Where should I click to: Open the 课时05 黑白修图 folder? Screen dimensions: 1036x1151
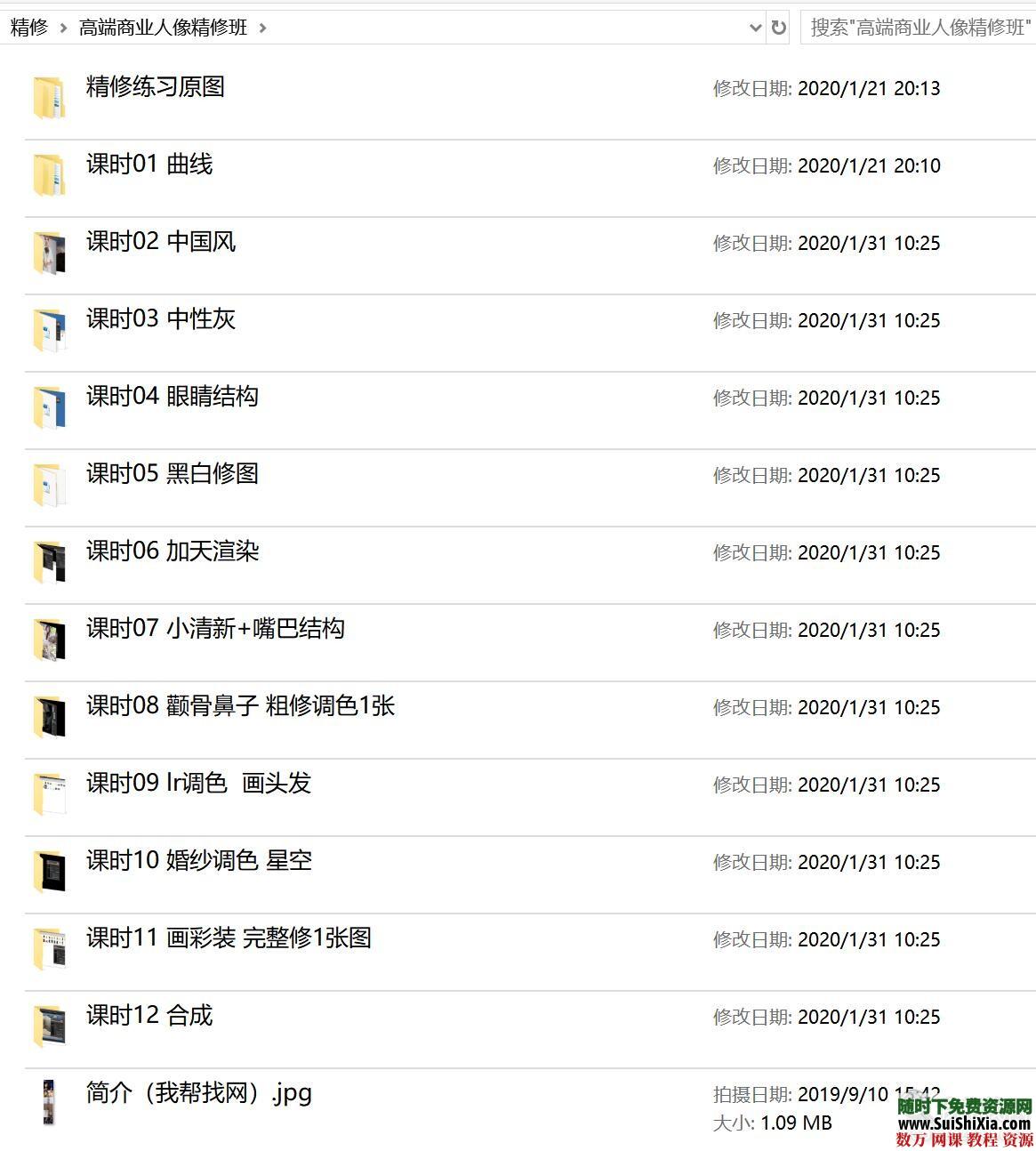click(172, 474)
